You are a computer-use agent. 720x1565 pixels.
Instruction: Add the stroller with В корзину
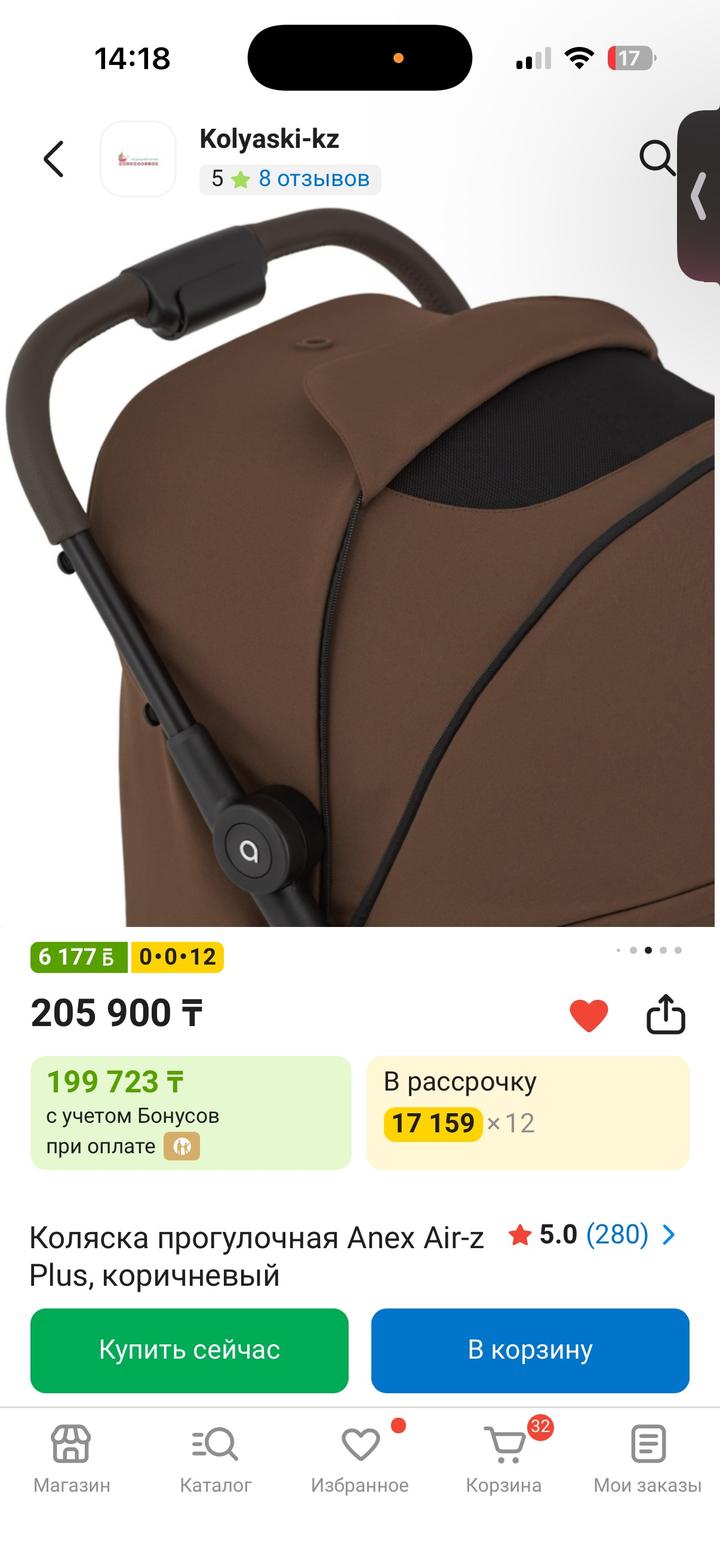pos(530,1350)
